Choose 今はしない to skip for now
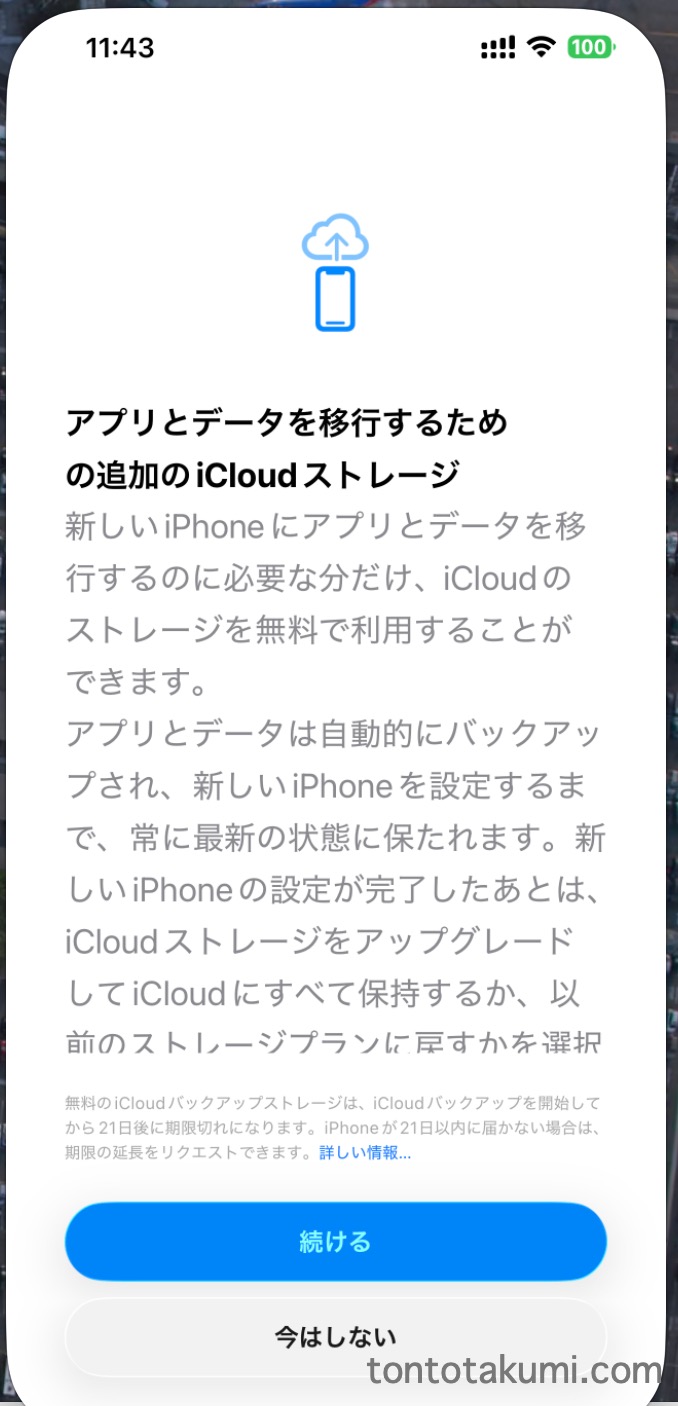The width and height of the screenshot is (678, 1406). (336, 1336)
